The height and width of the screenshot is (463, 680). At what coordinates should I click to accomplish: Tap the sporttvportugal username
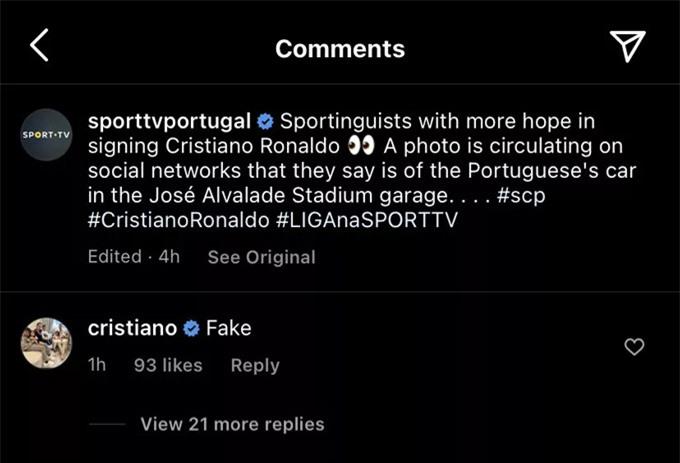[x=169, y=121]
